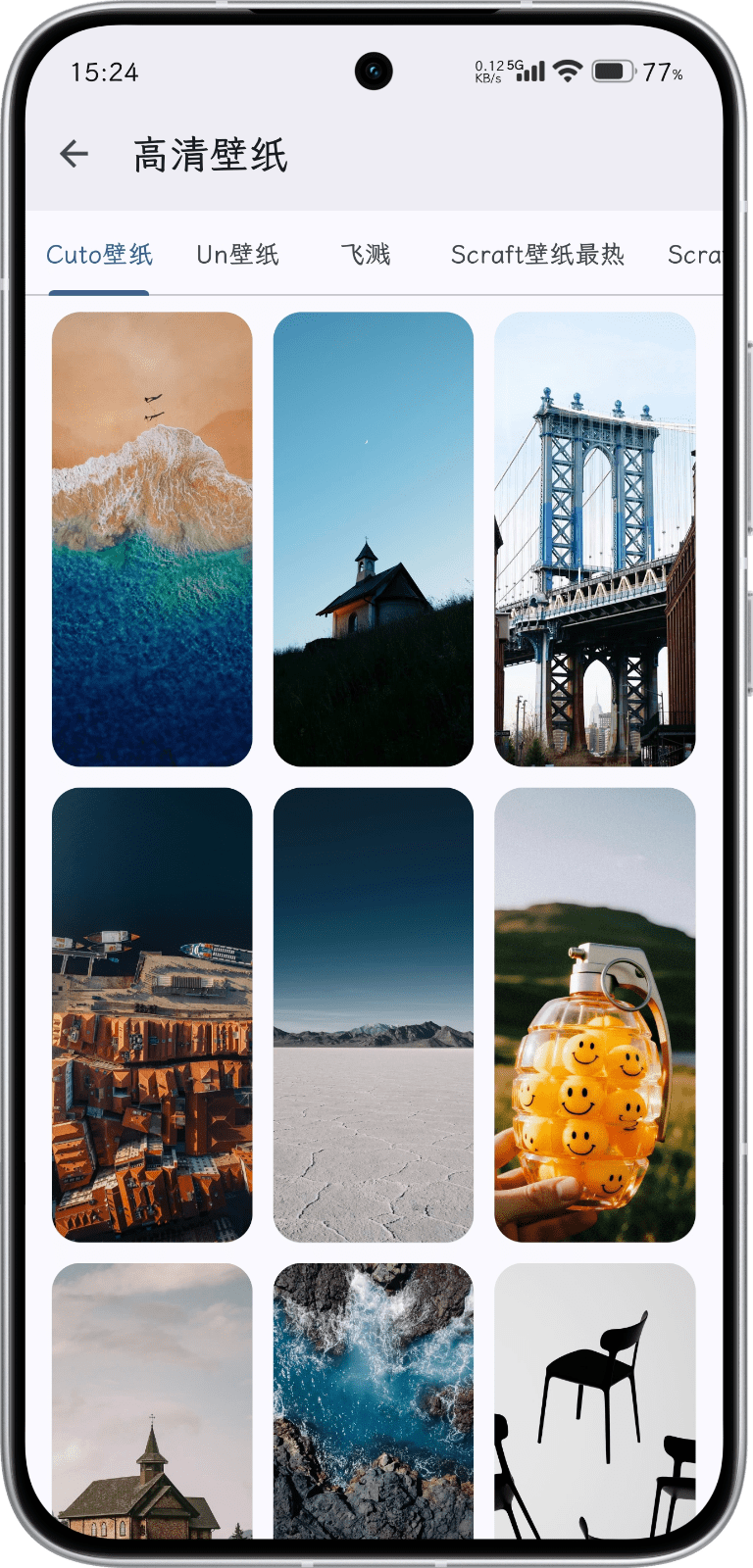The image size is (753, 1568).
Task: Switch to the Un壁纸 tab
Action: click(237, 255)
